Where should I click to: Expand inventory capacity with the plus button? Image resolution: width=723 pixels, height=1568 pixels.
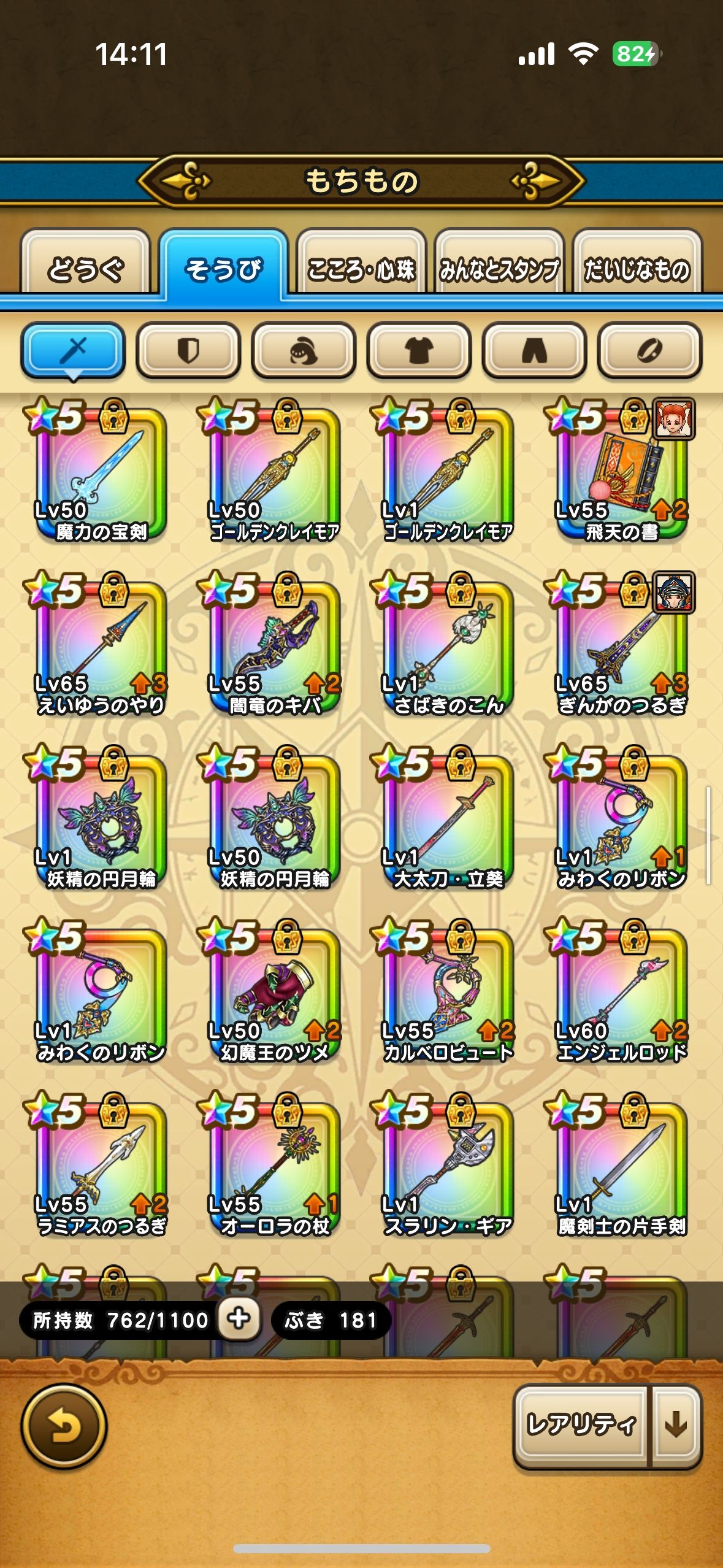pyautogui.click(x=239, y=1318)
